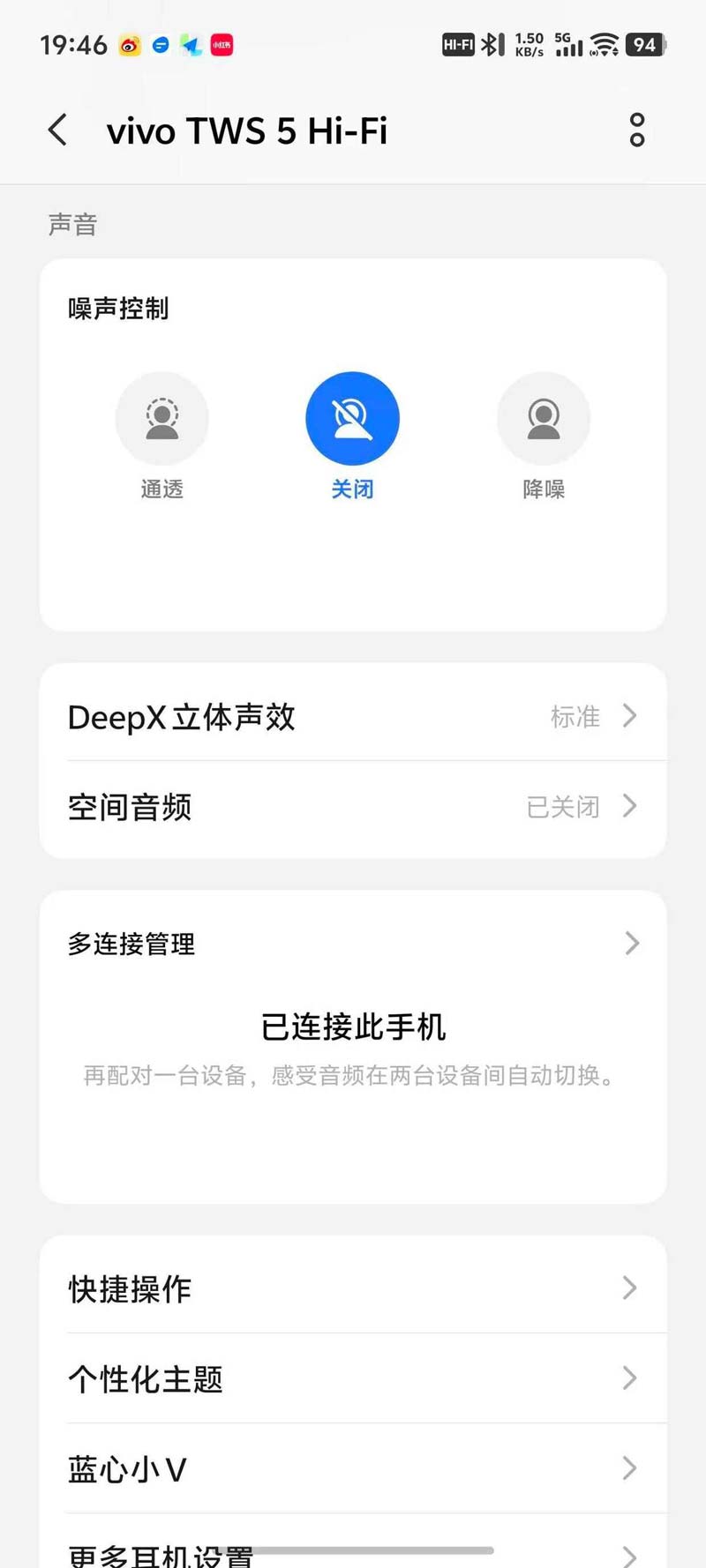Viewport: 706px width, 1568px height.
Task: Enable 降噪 noise cancellation mode
Action: point(544,419)
